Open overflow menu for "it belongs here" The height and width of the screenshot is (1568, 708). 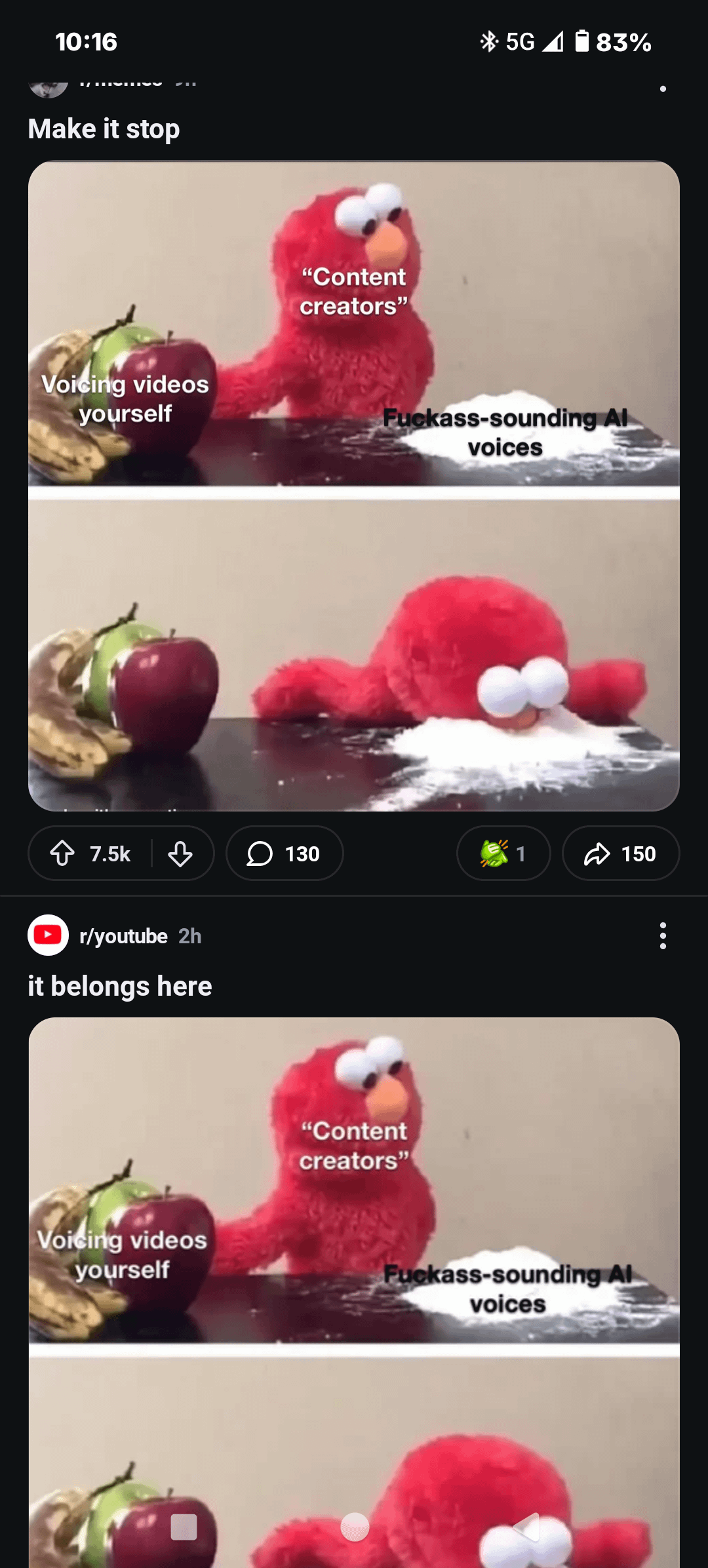(x=663, y=936)
